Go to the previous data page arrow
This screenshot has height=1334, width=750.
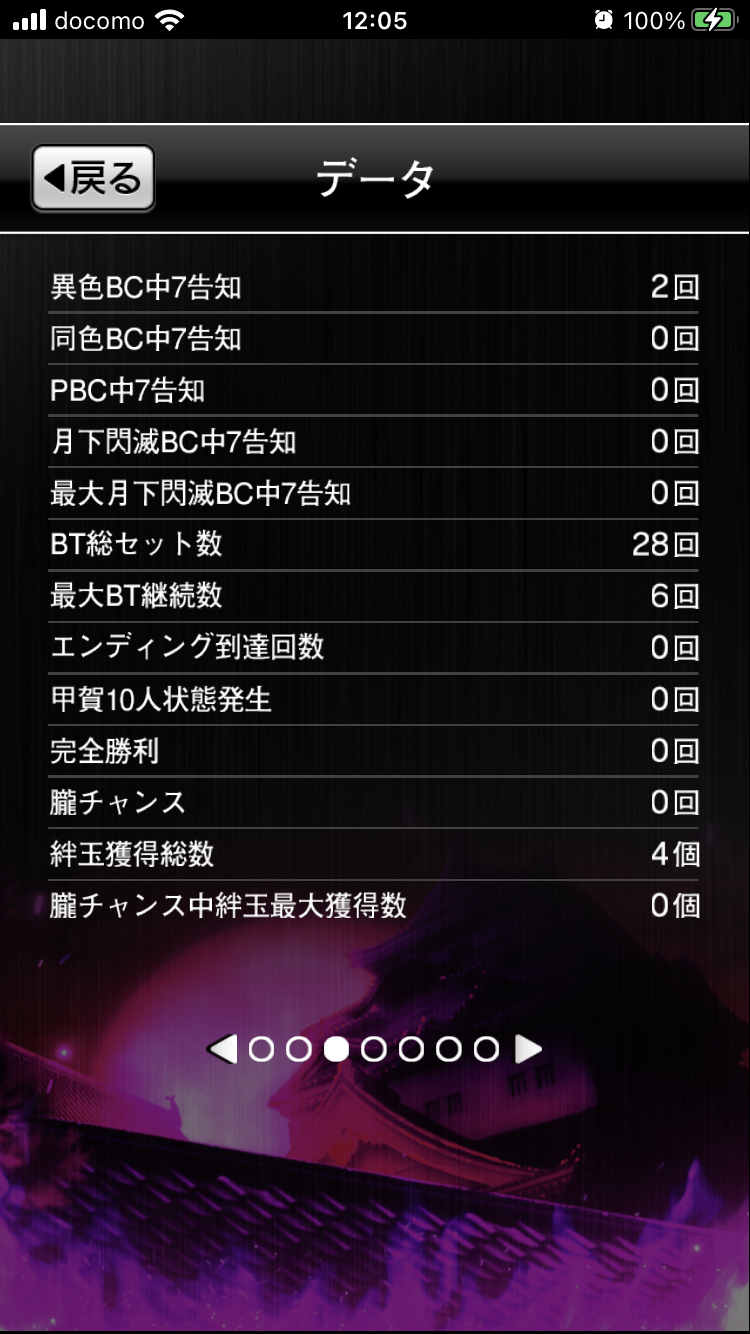(x=221, y=1049)
